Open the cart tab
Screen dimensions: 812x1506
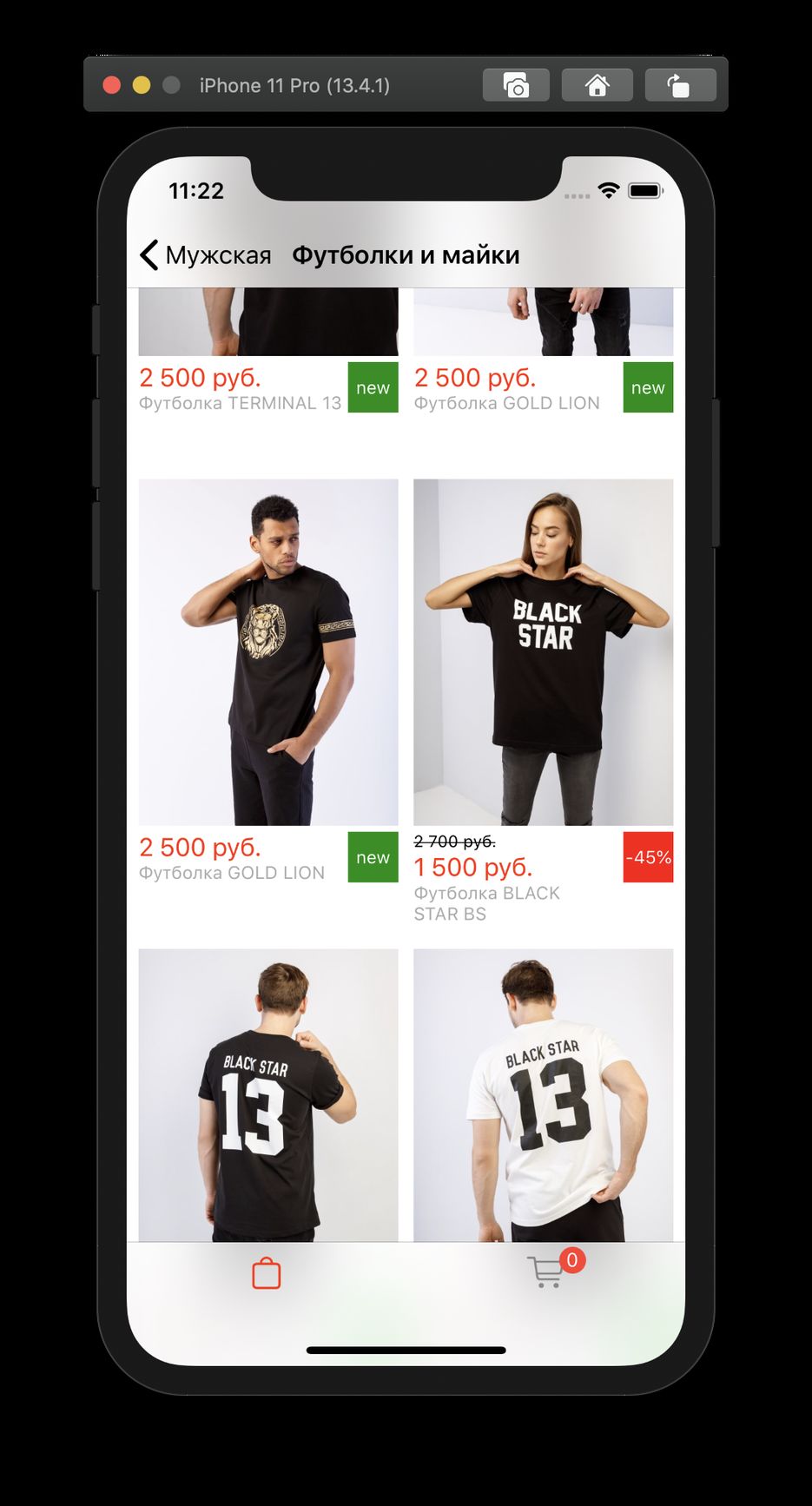[x=546, y=1272]
